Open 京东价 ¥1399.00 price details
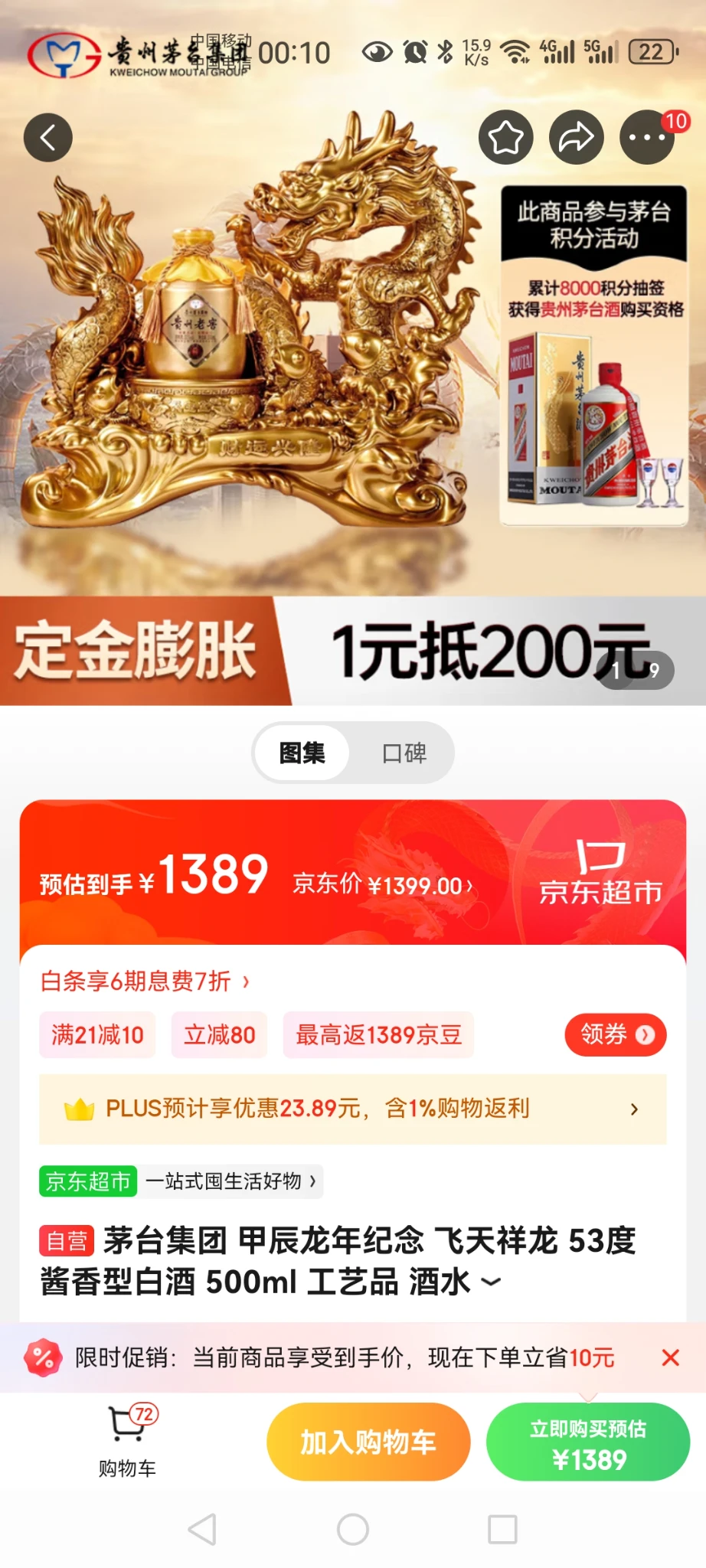This screenshot has height=1568, width=706. [383, 886]
